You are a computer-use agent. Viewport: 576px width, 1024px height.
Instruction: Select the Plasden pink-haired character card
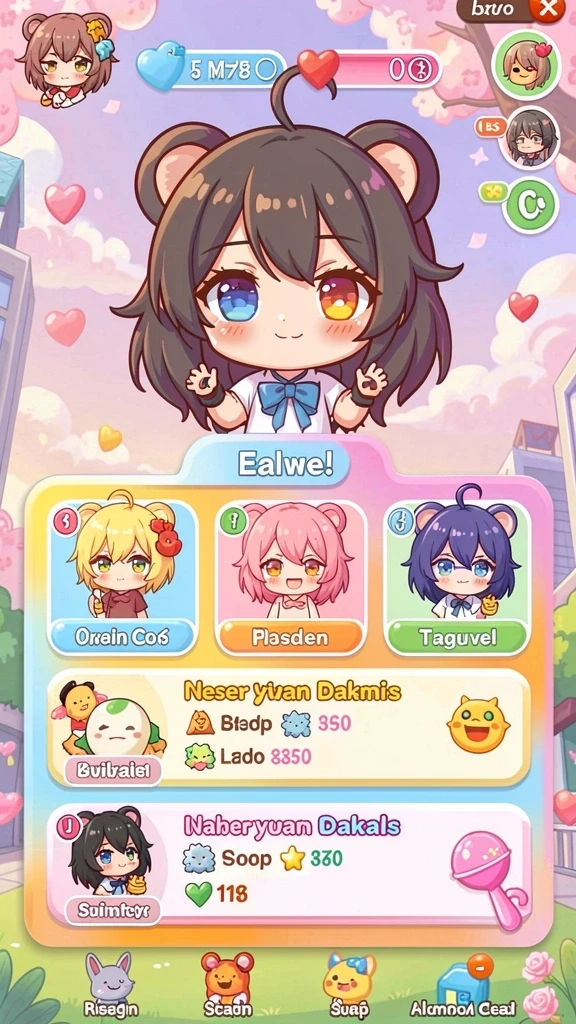[291, 577]
